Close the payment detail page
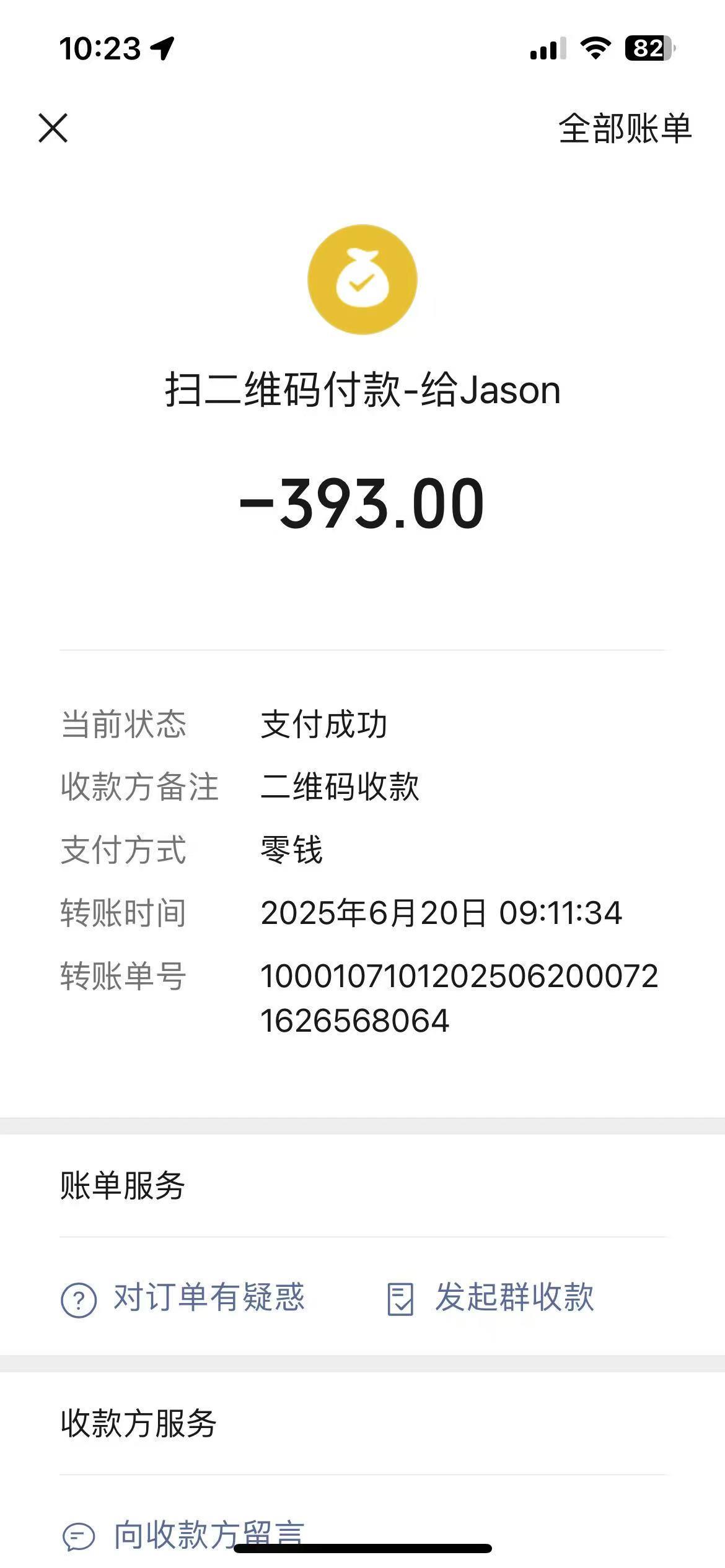The width and height of the screenshot is (725, 1568). (x=53, y=128)
